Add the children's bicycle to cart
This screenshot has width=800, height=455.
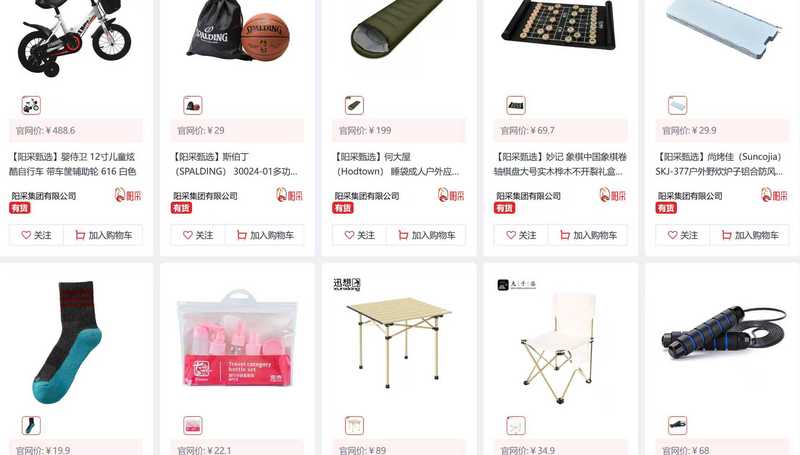pyautogui.click(x=104, y=236)
